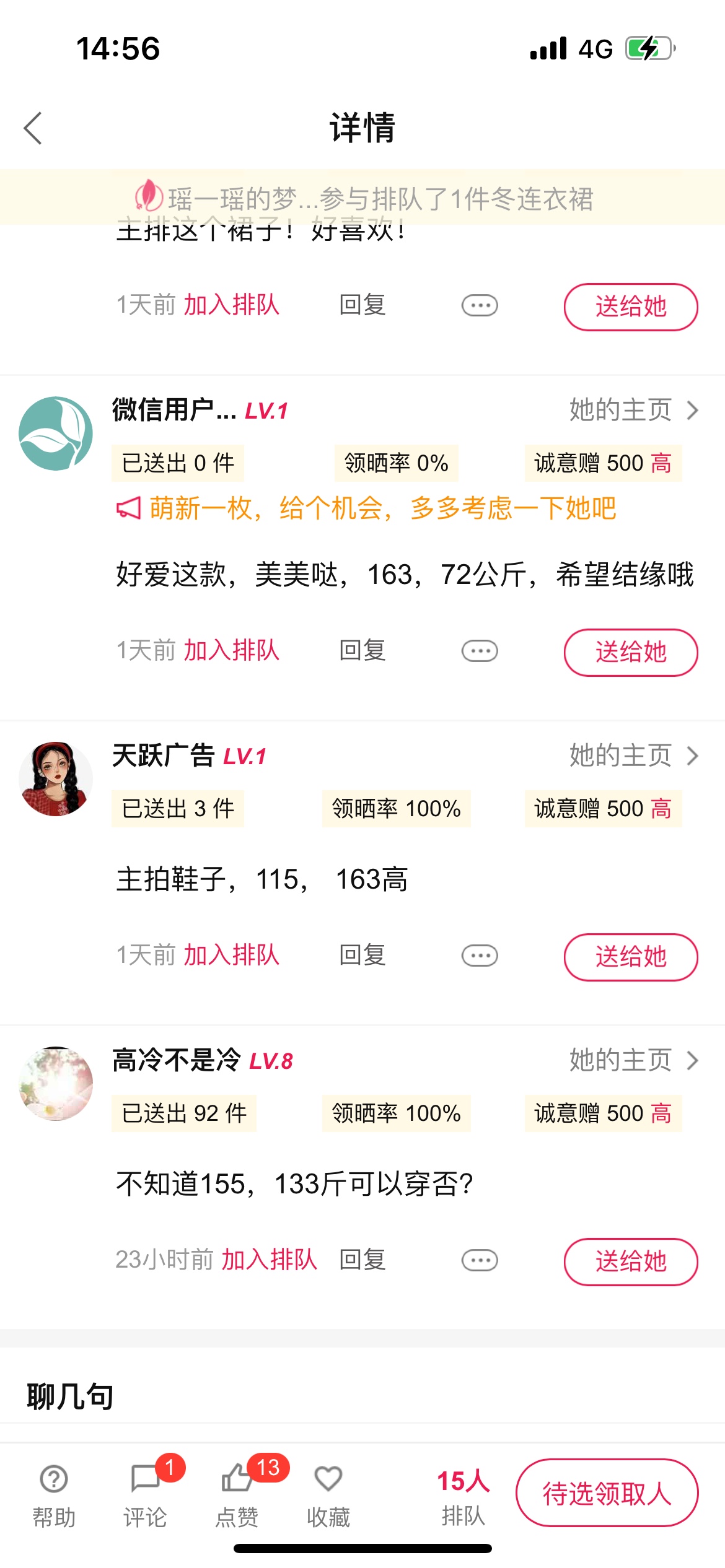The height and width of the screenshot is (1568, 725).
Task: Open 高冷不是冷's home page link
Action: [x=633, y=1060]
